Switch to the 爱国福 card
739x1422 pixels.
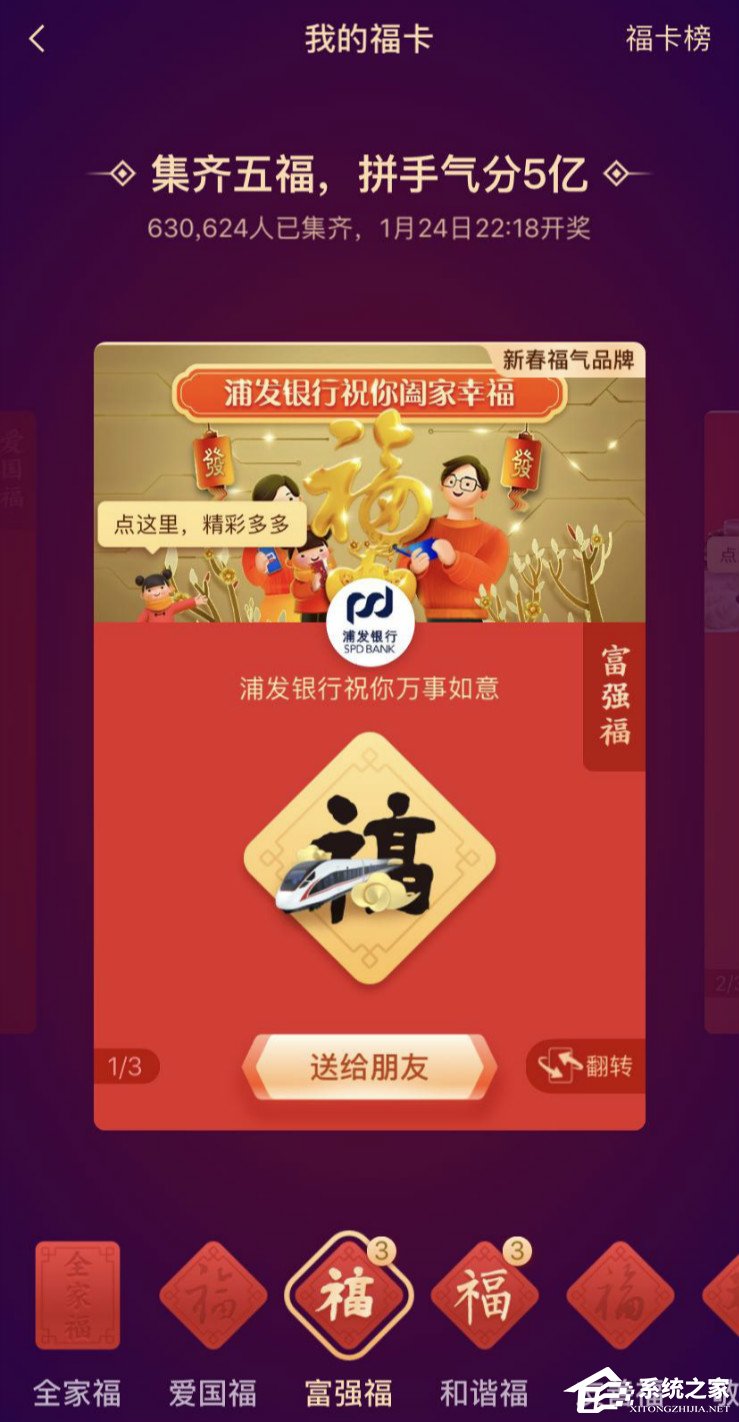tap(213, 1296)
